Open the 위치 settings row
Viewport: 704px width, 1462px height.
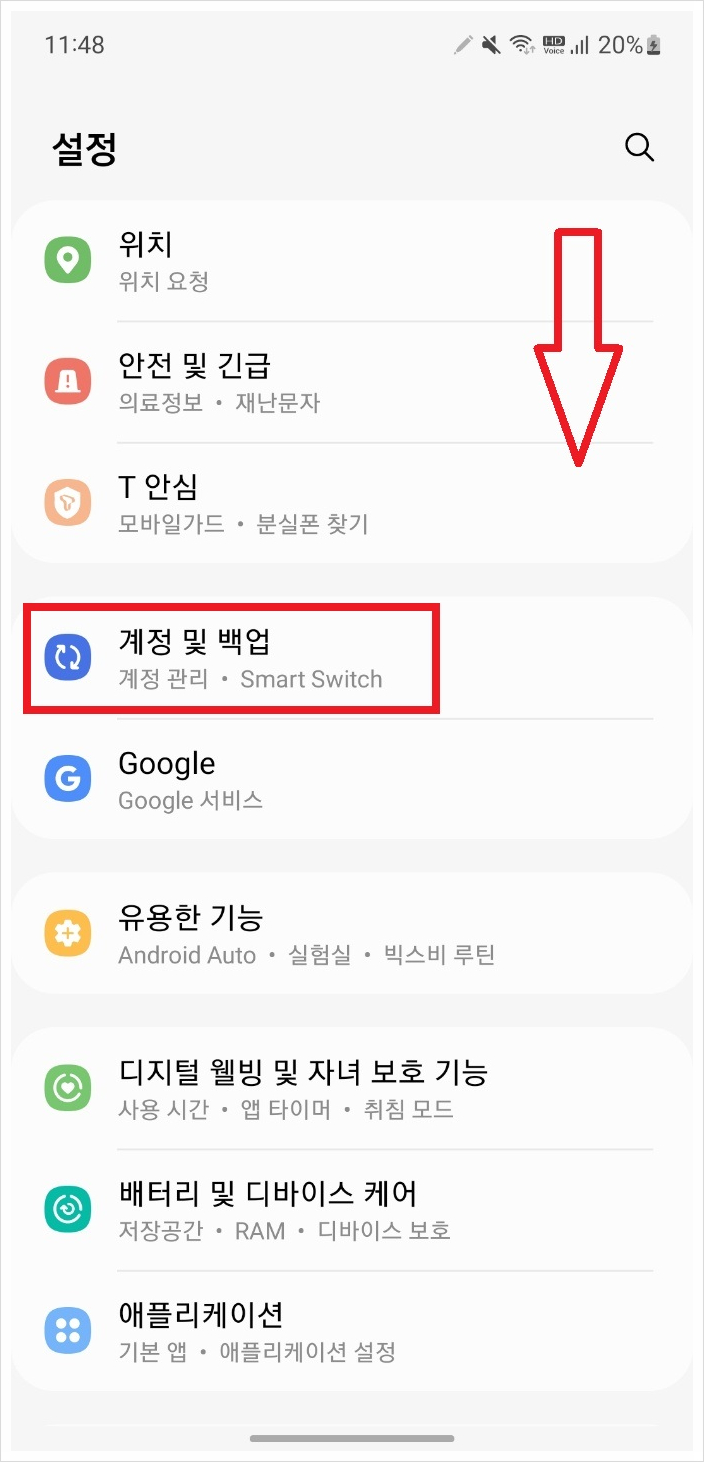[300, 261]
